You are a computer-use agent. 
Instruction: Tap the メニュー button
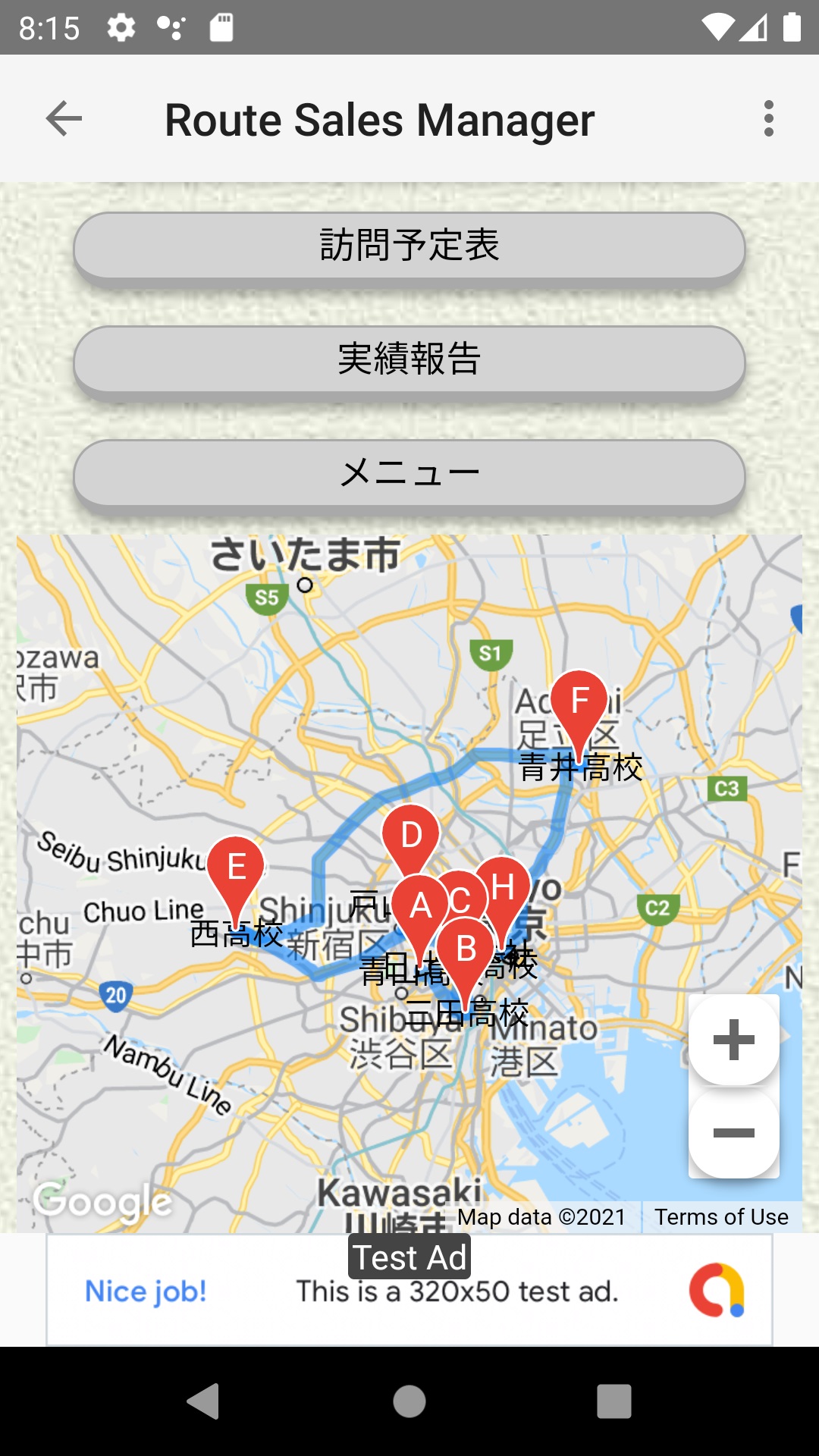tap(409, 473)
